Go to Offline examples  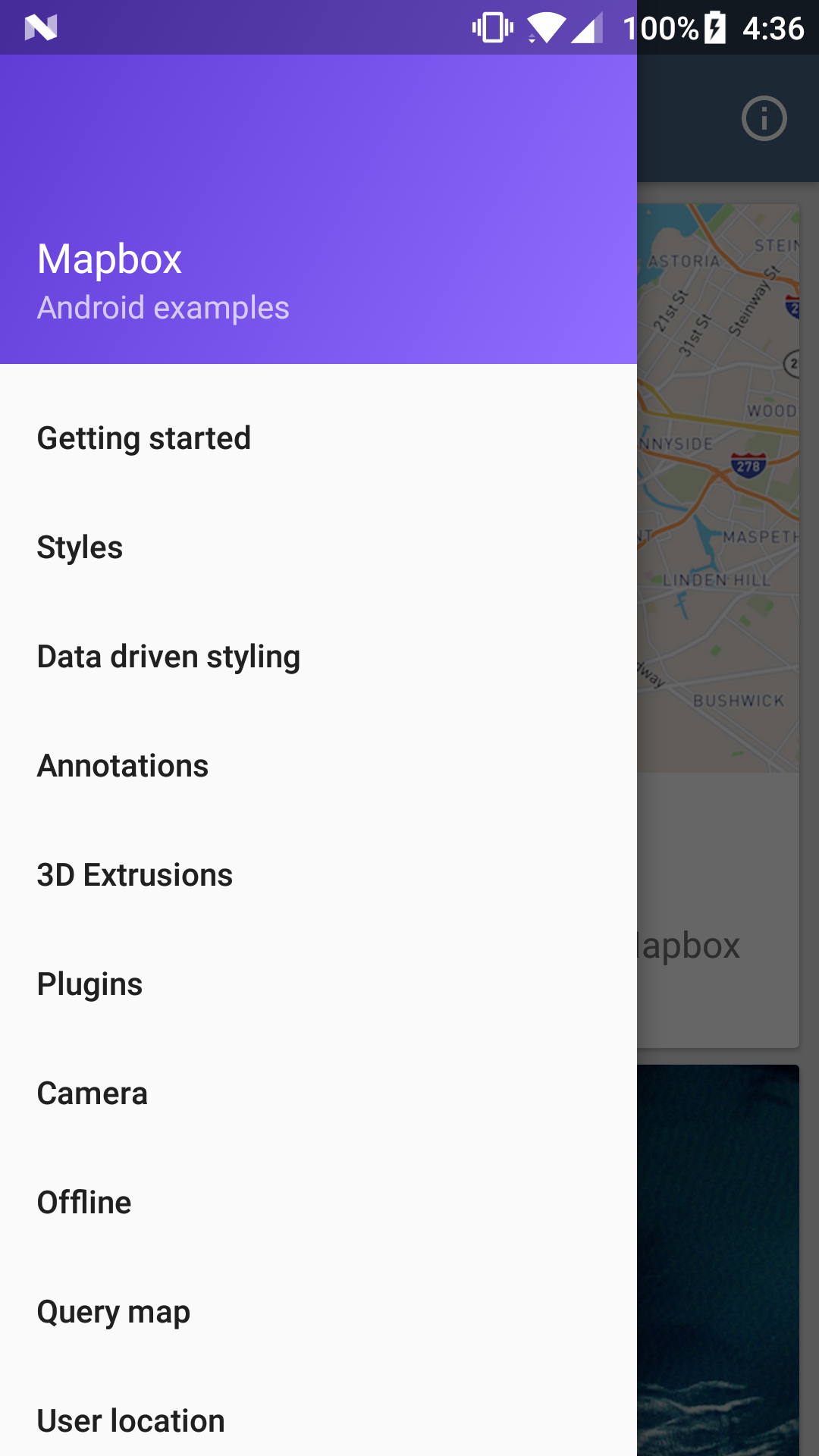click(x=318, y=1203)
